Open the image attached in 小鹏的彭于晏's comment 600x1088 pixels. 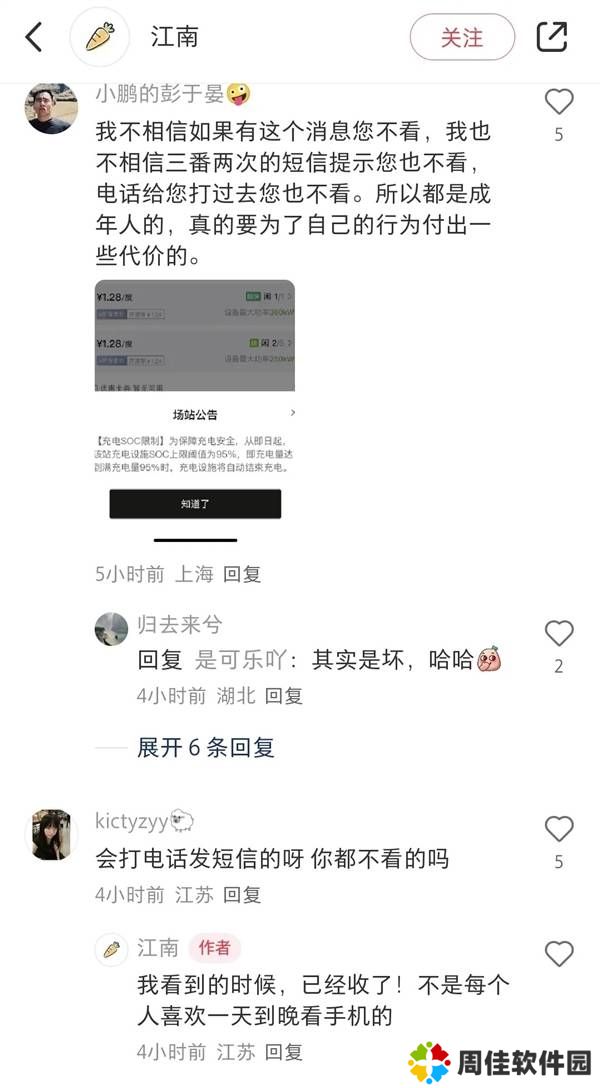click(195, 410)
